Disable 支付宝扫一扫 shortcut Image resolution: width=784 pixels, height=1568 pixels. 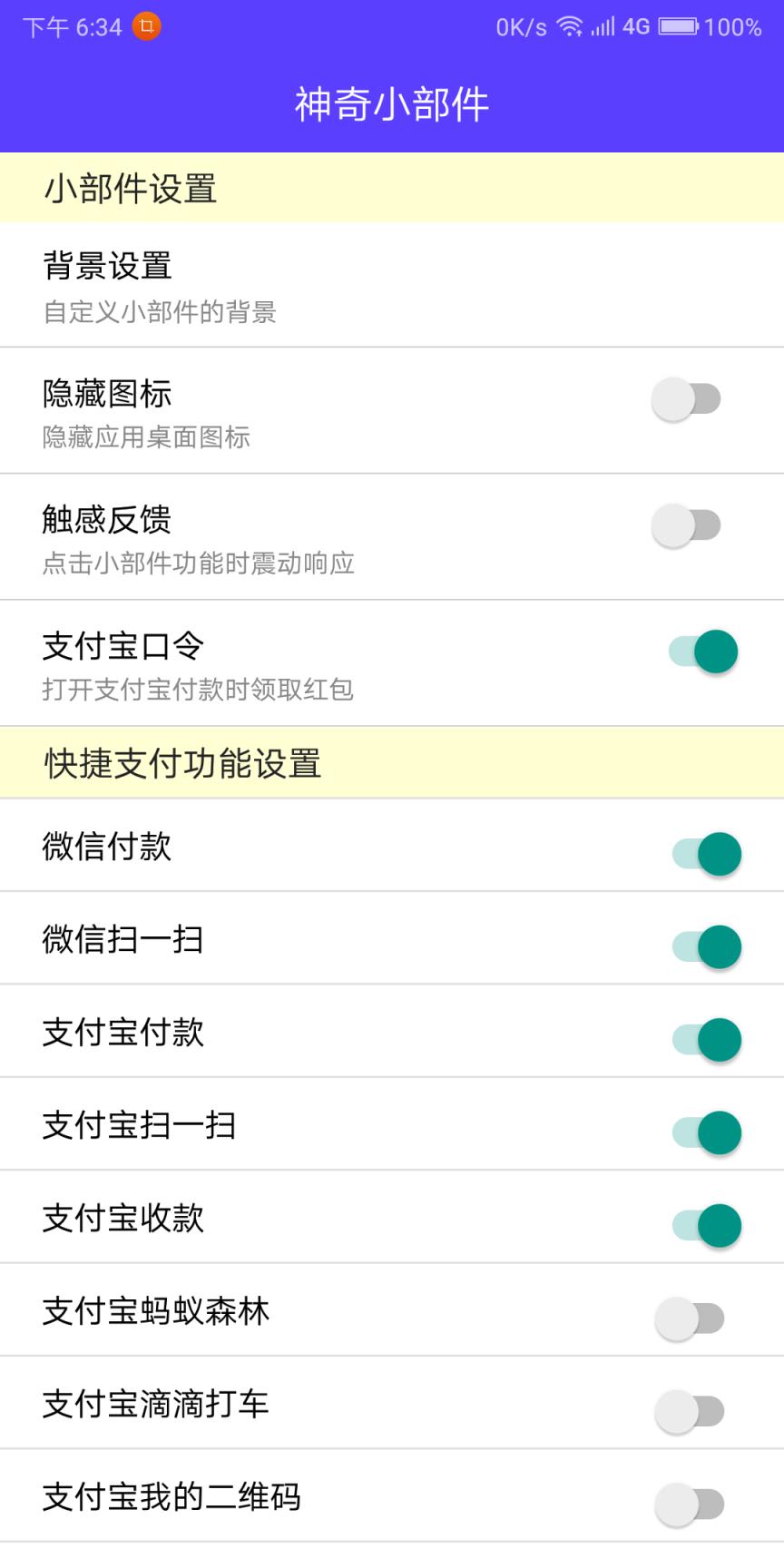(703, 1132)
